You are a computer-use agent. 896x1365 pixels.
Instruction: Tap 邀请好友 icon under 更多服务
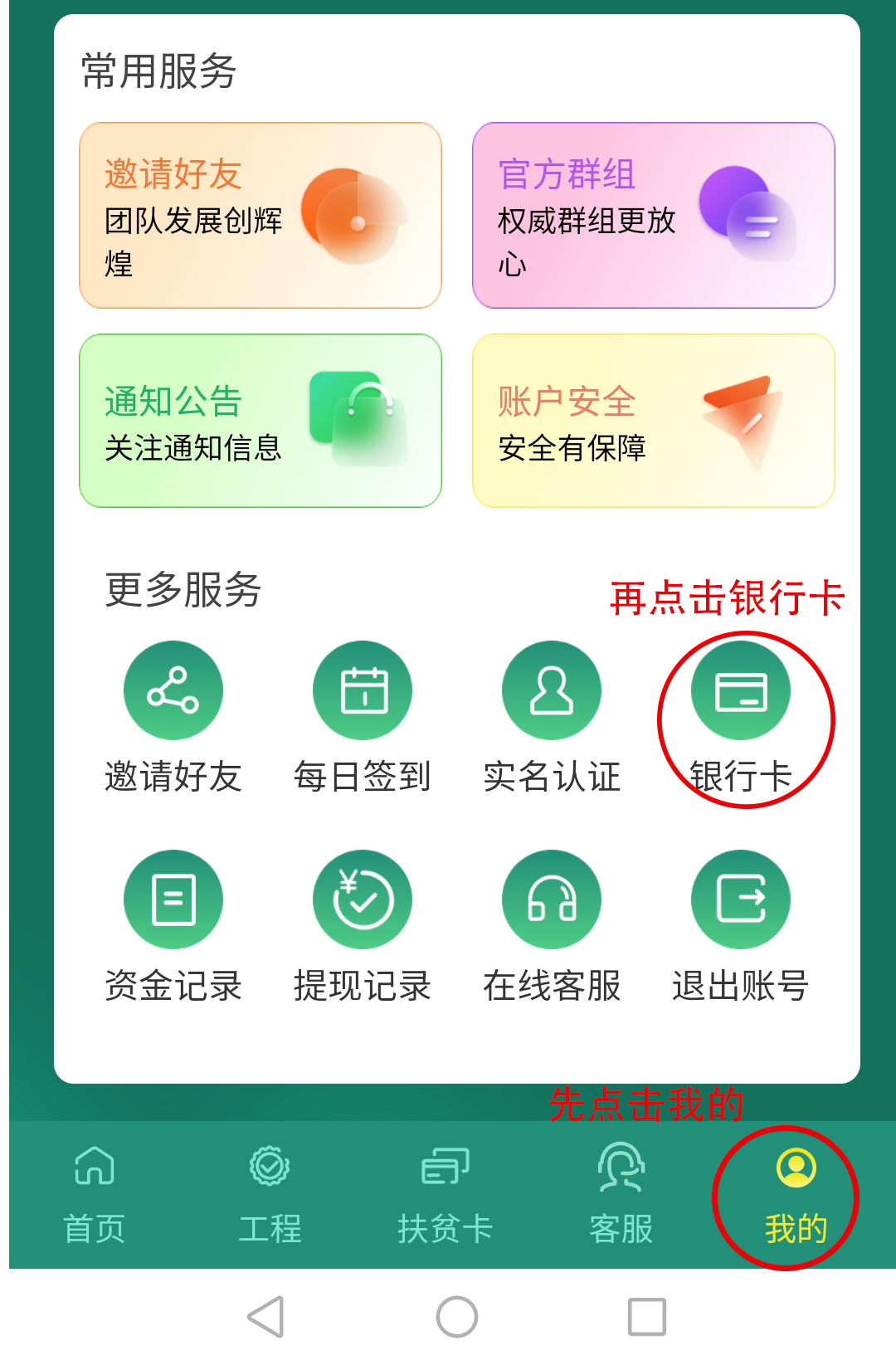coord(173,691)
